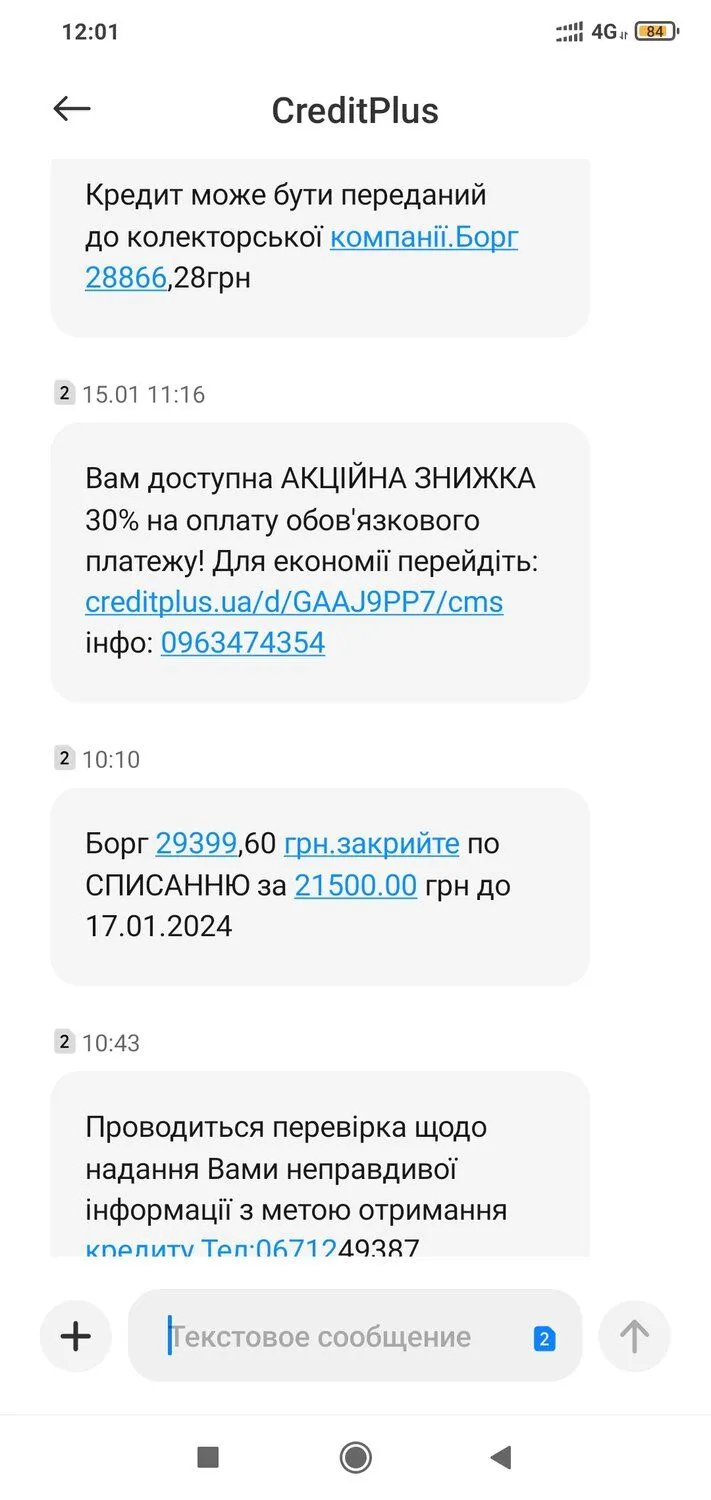This screenshot has width=711, height=1500.
Task: Tap the linked amount 21500.00
Action: [355, 885]
